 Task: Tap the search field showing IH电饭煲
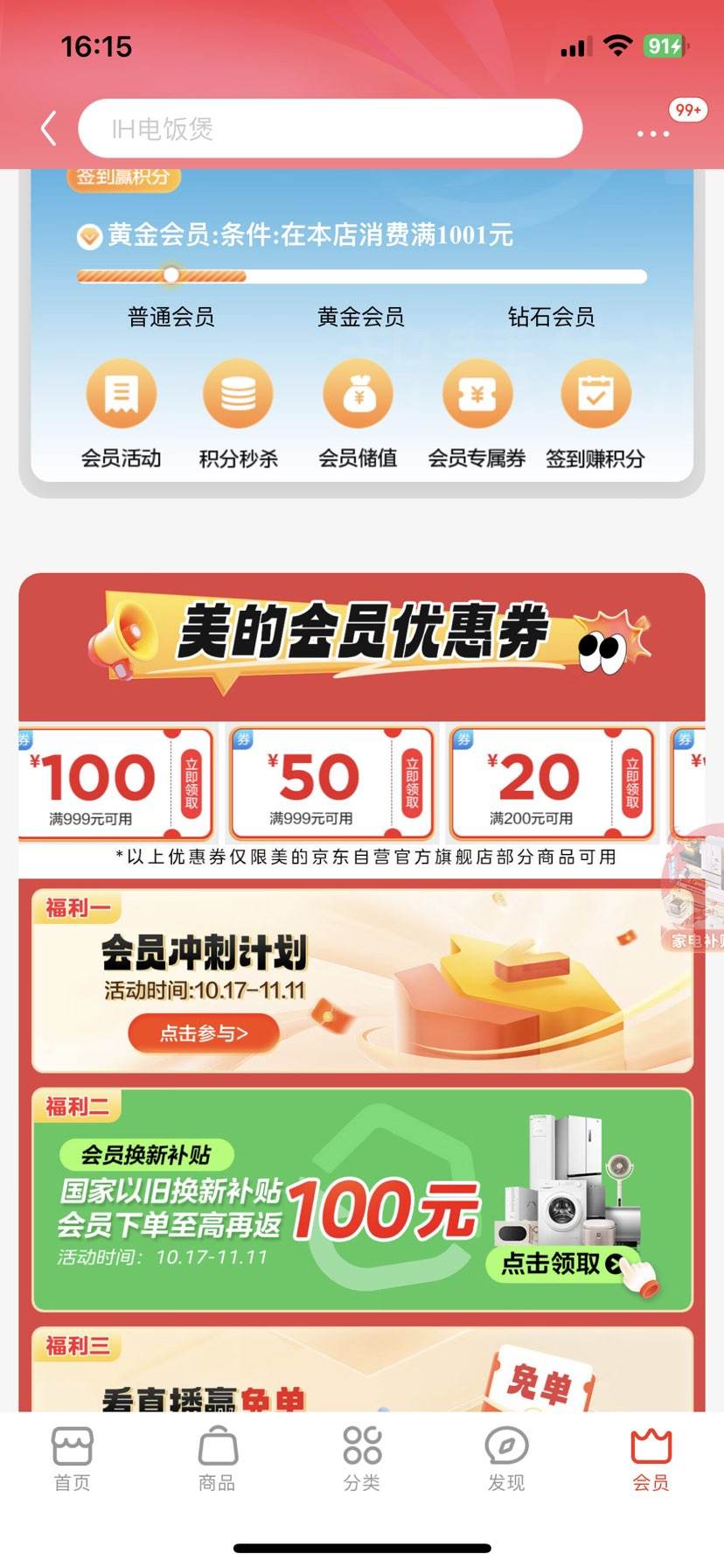(331, 128)
